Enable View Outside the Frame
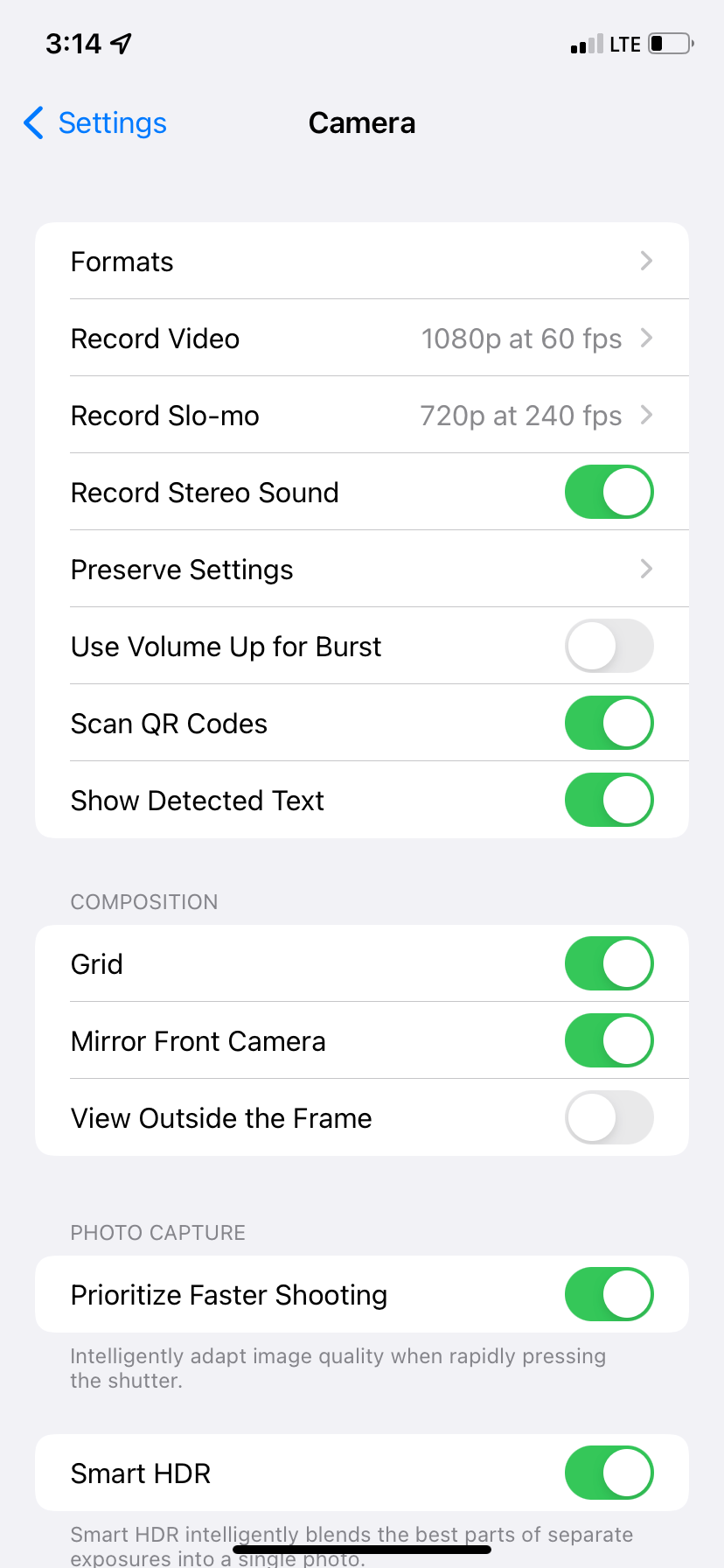The width and height of the screenshot is (724, 1568). click(x=609, y=1117)
